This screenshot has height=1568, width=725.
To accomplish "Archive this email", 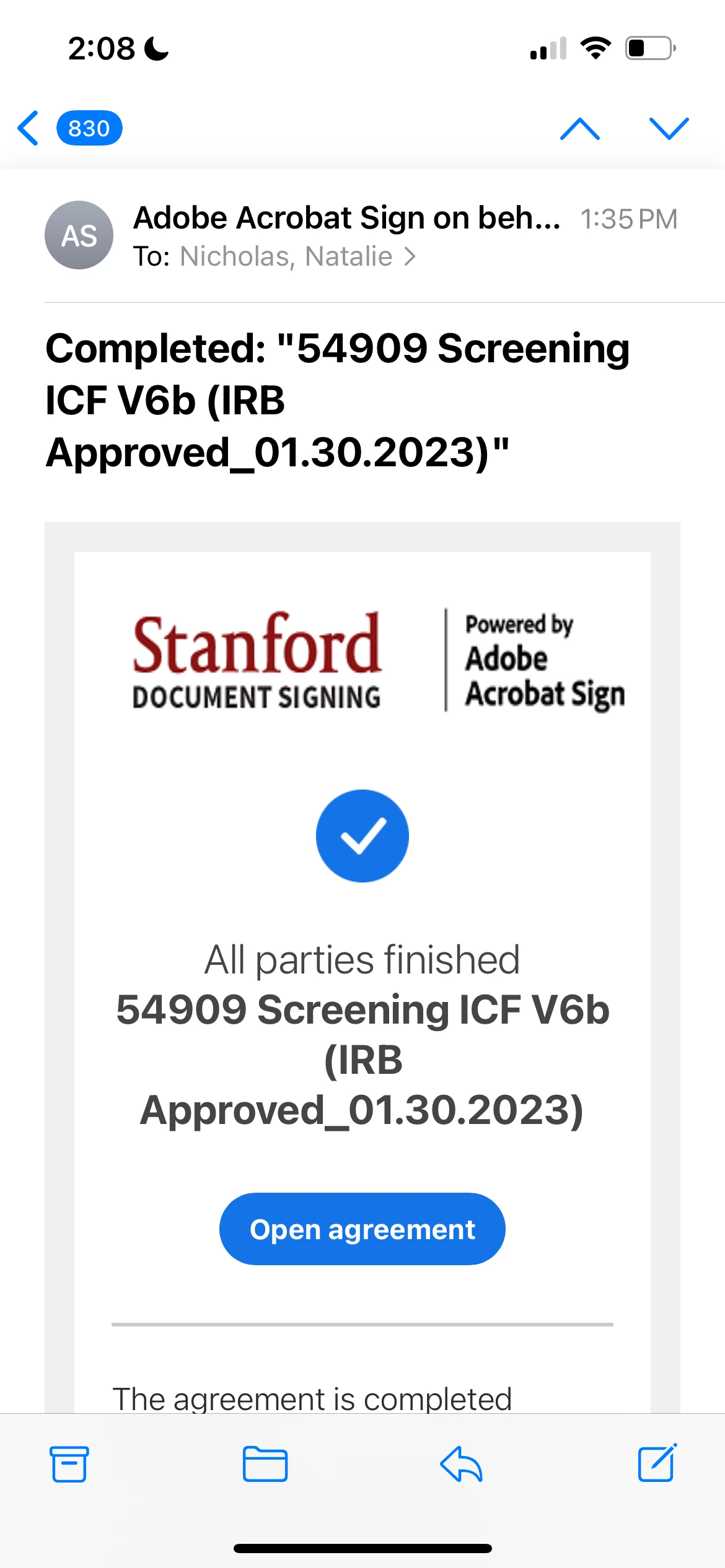I will (x=69, y=1464).
